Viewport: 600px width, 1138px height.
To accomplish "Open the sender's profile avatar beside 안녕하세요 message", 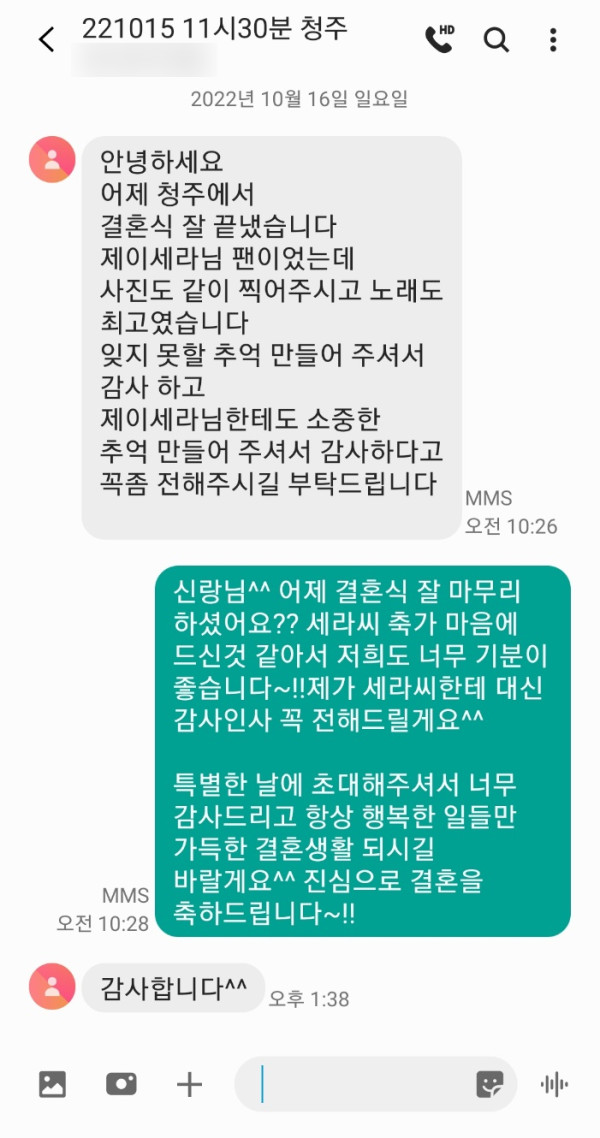I will point(52,159).
